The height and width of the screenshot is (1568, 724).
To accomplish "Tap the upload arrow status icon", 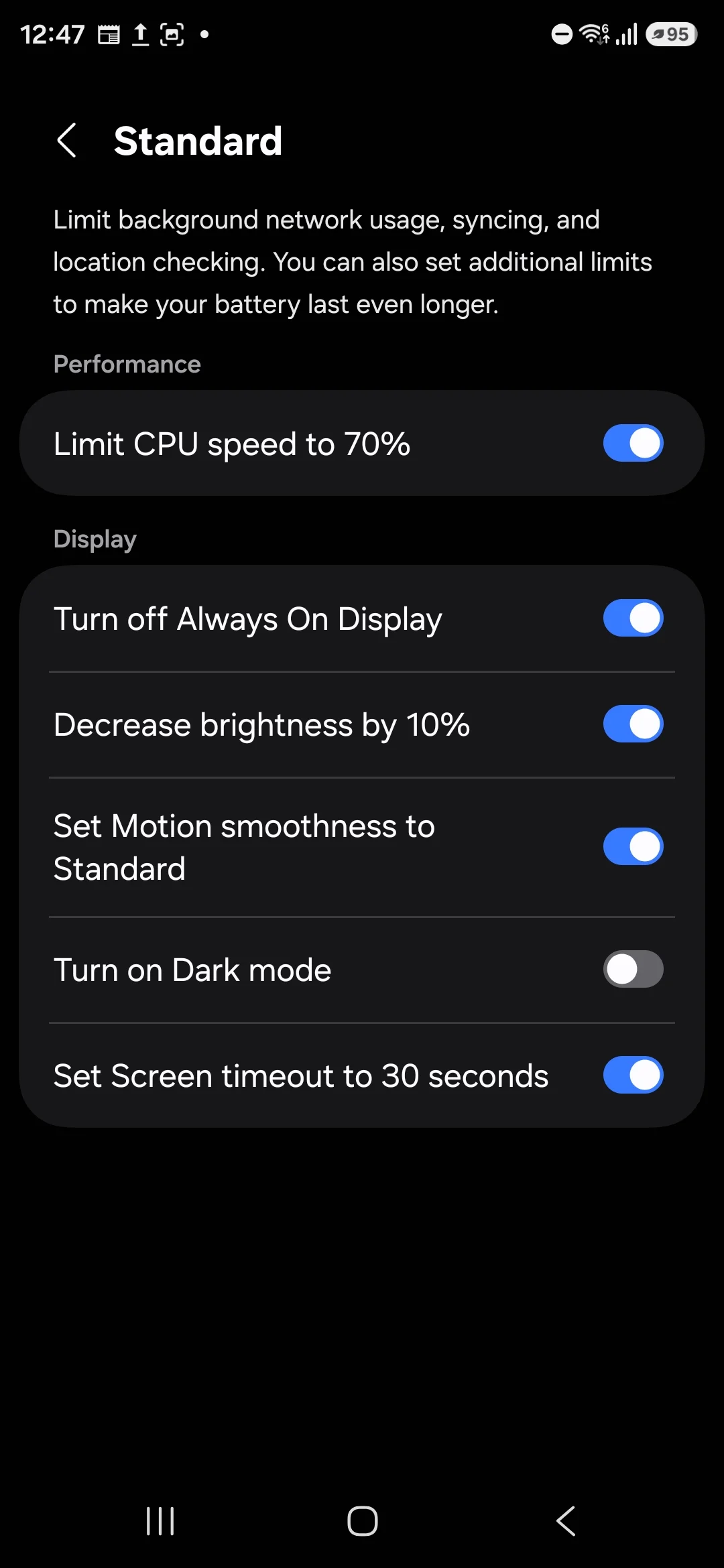I will pyautogui.click(x=141, y=34).
